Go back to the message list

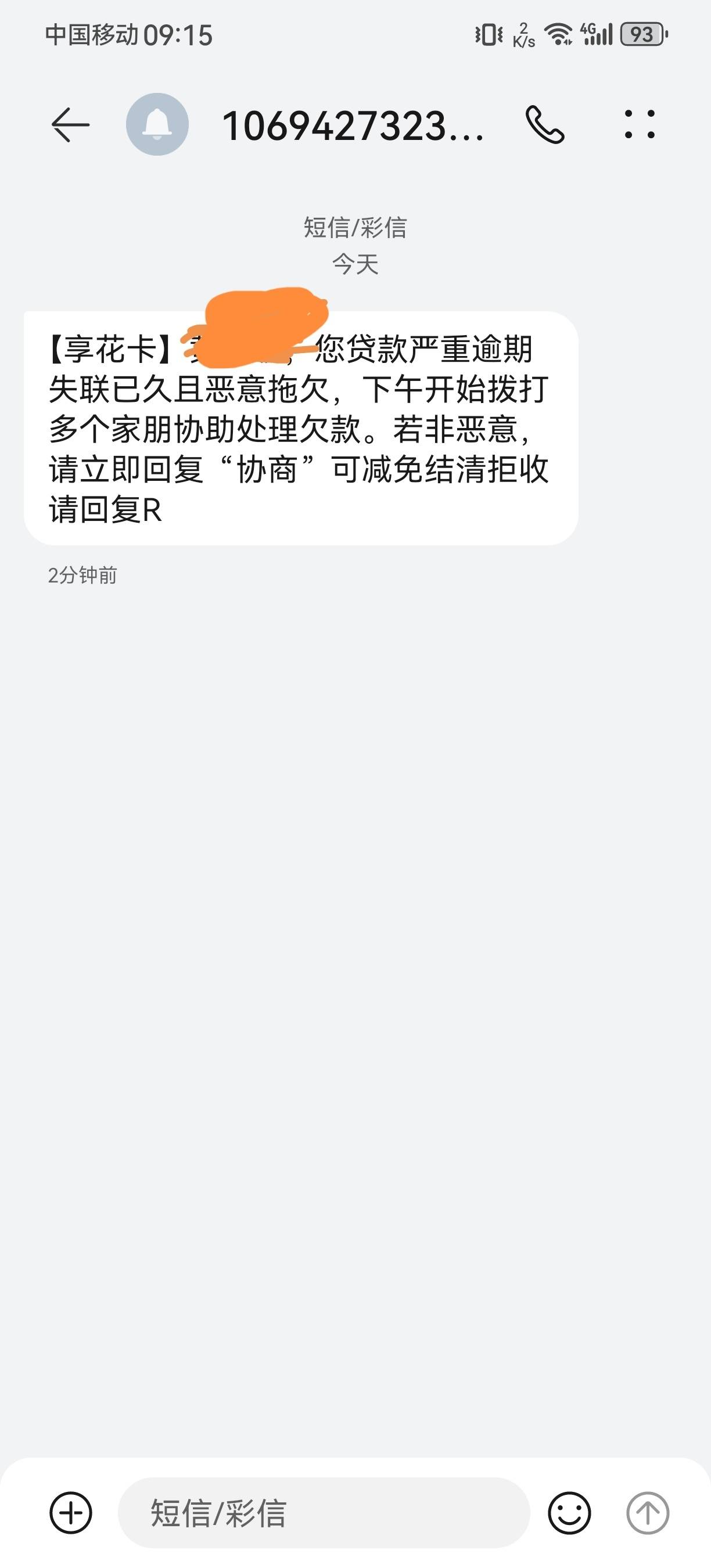point(71,125)
